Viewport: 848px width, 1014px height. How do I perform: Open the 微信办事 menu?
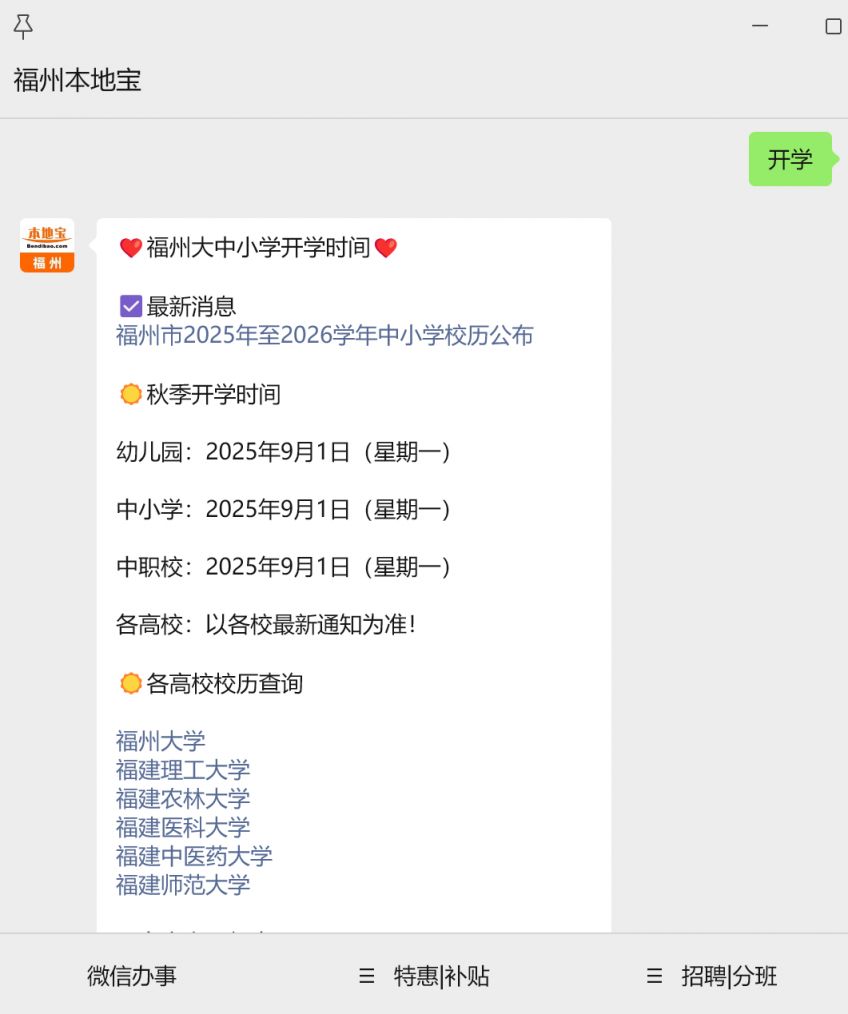[132, 976]
